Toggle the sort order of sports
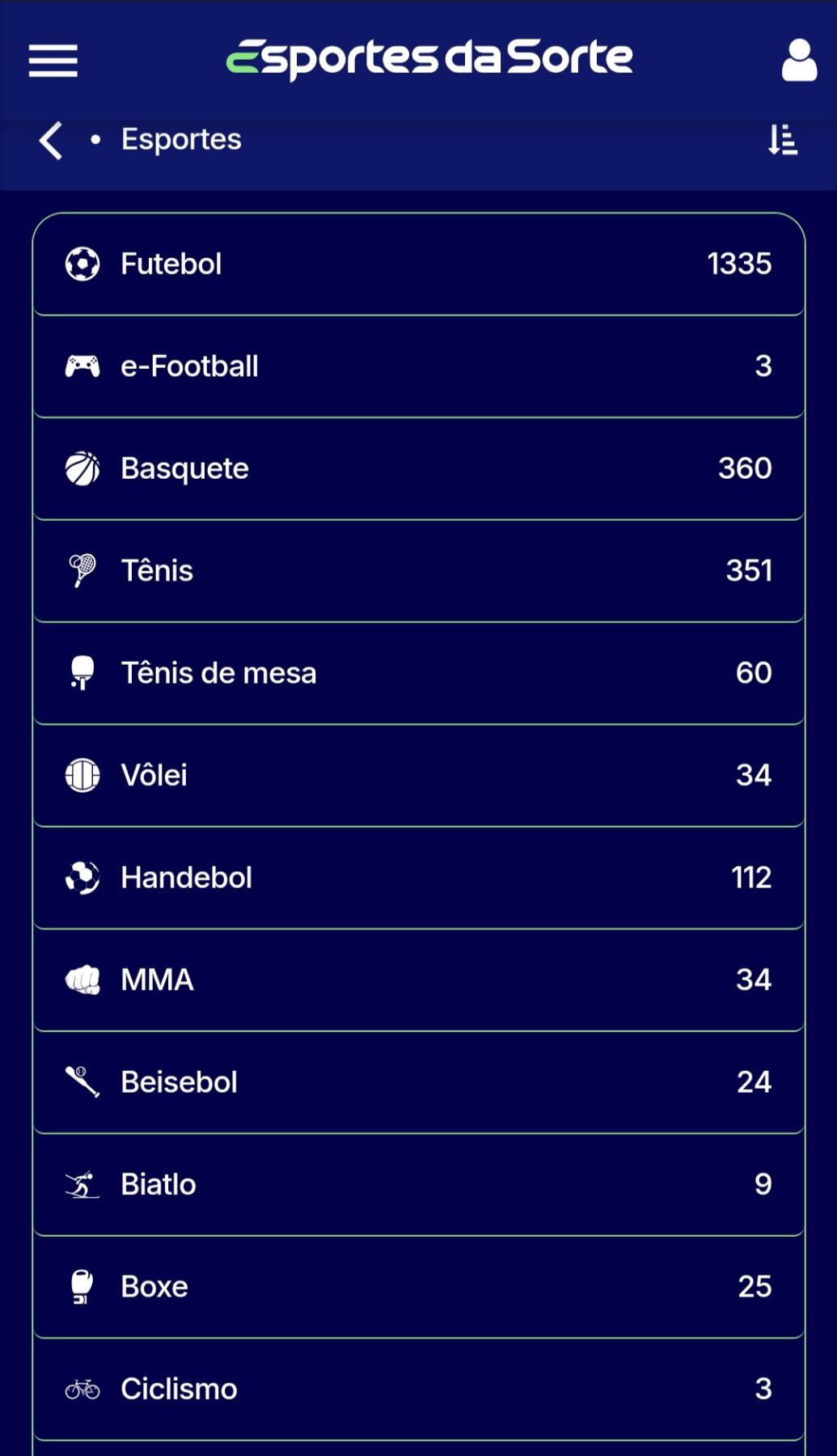Viewport: 837px width, 1456px height. pos(782,139)
